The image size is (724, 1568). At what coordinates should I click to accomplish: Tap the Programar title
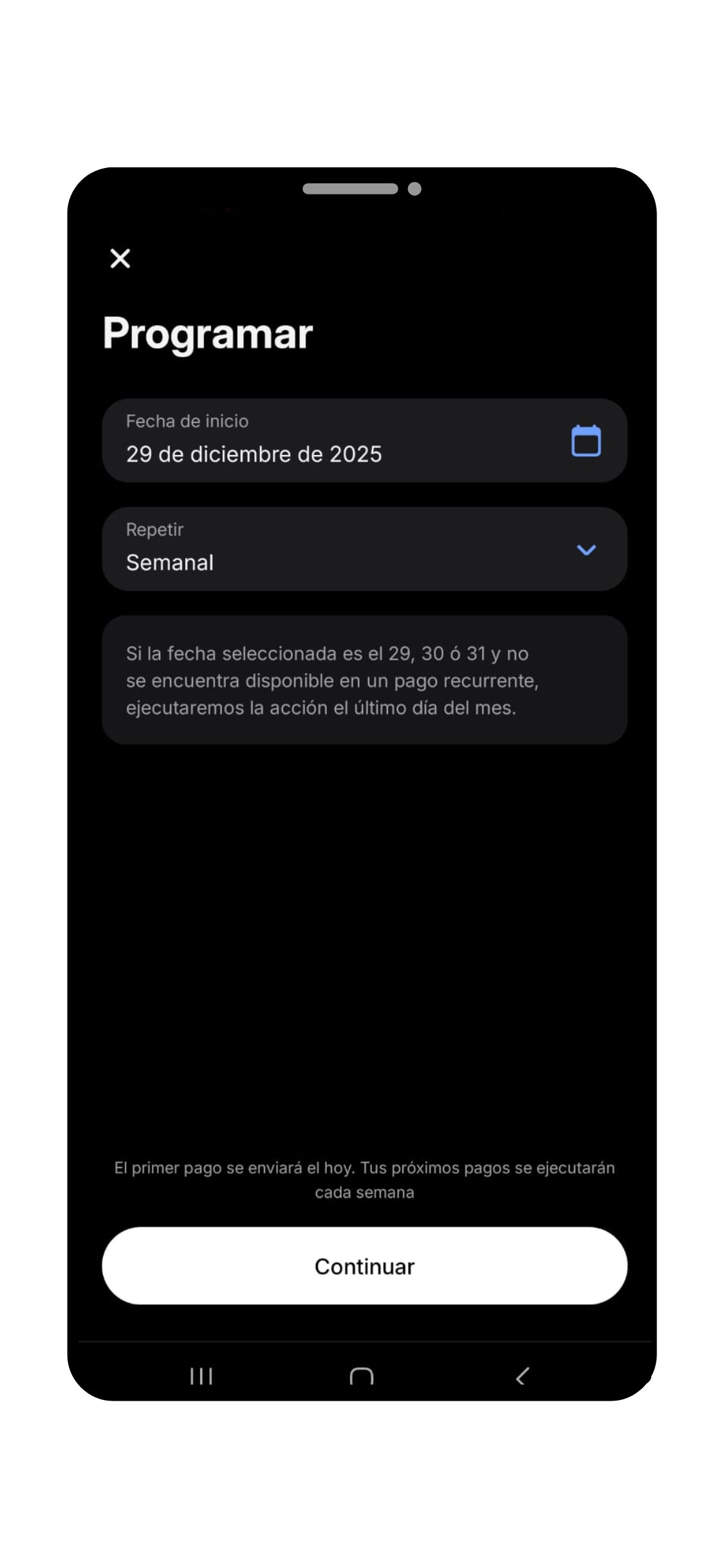click(207, 333)
